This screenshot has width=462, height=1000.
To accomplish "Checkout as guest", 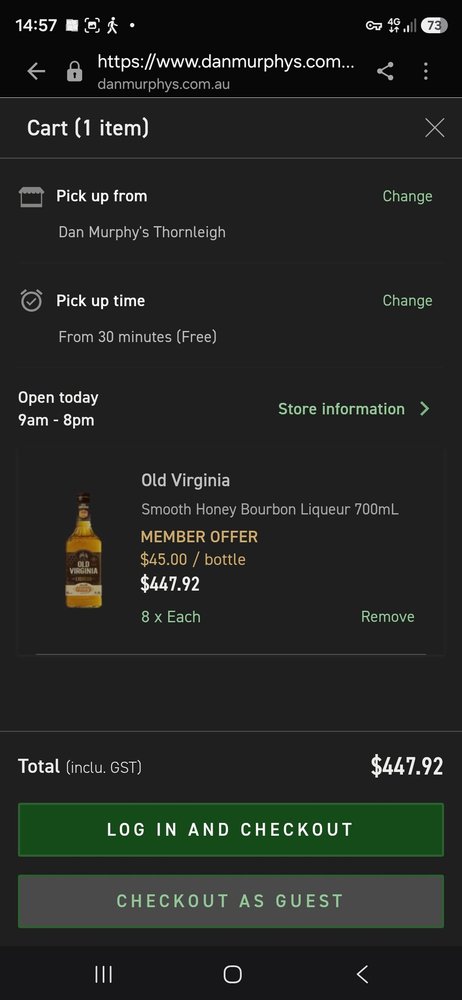I will [x=230, y=901].
